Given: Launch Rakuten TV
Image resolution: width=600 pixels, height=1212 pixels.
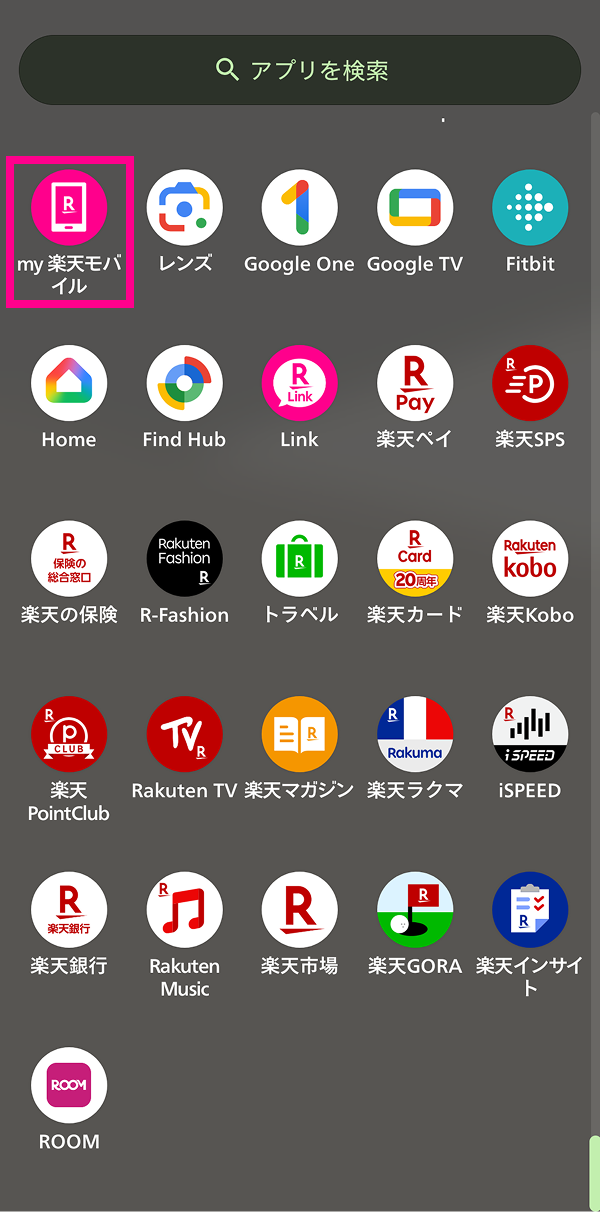Looking at the screenshot, I should point(185,735).
